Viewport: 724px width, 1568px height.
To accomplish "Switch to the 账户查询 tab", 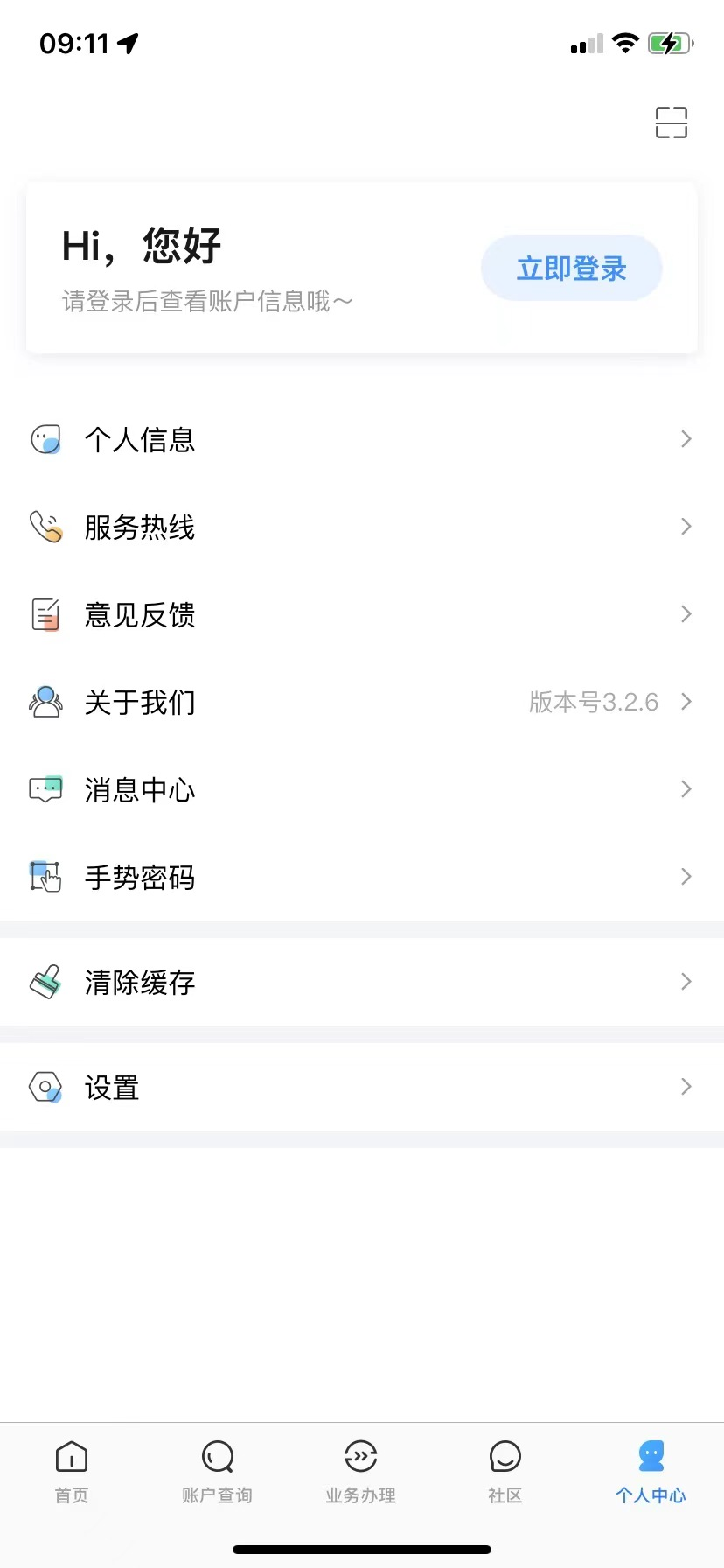I will (x=217, y=1472).
